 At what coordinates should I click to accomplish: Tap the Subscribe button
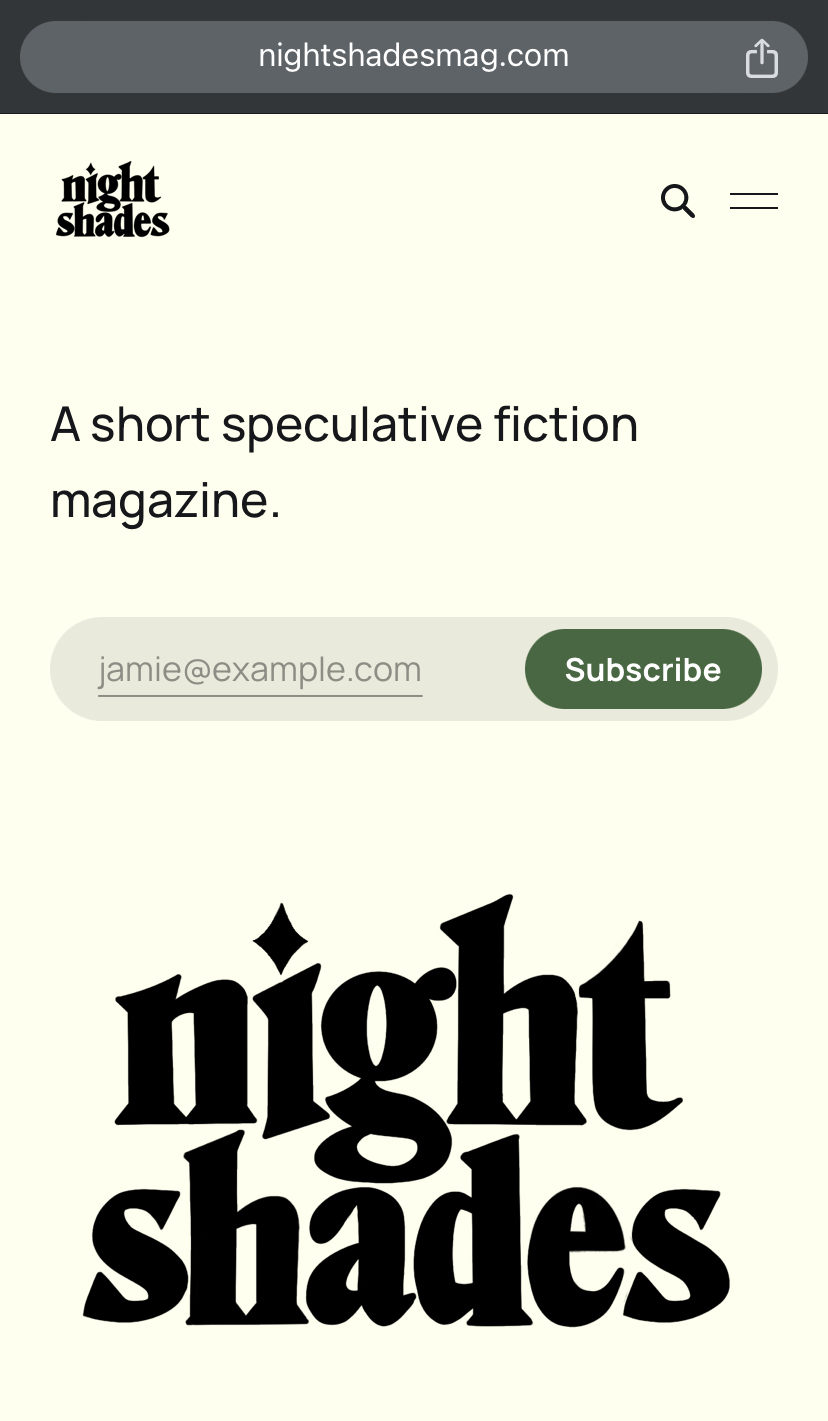coord(643,669)
